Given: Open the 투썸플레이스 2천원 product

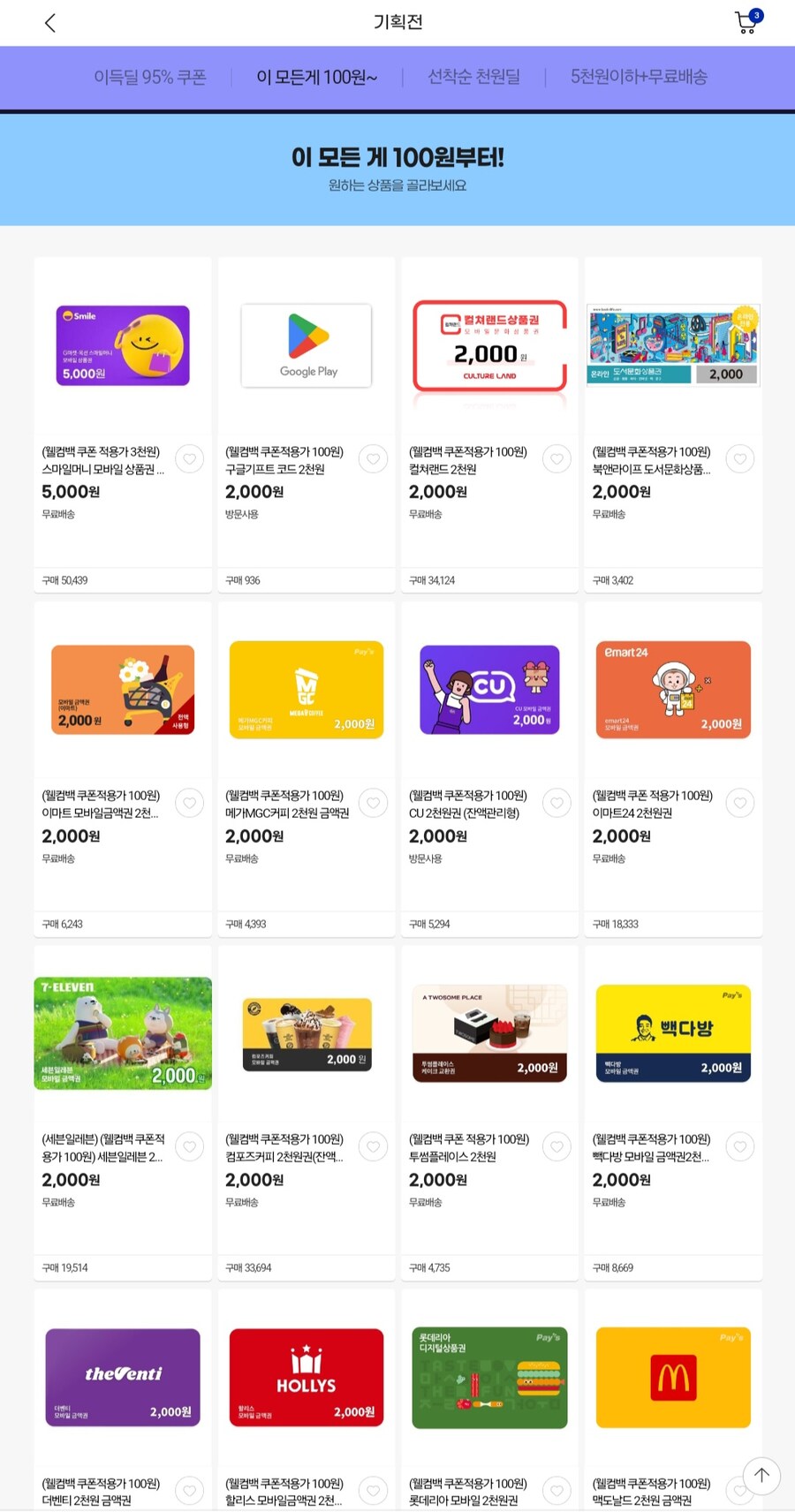Looking at the screenshot, I should tap(489, 1033).
